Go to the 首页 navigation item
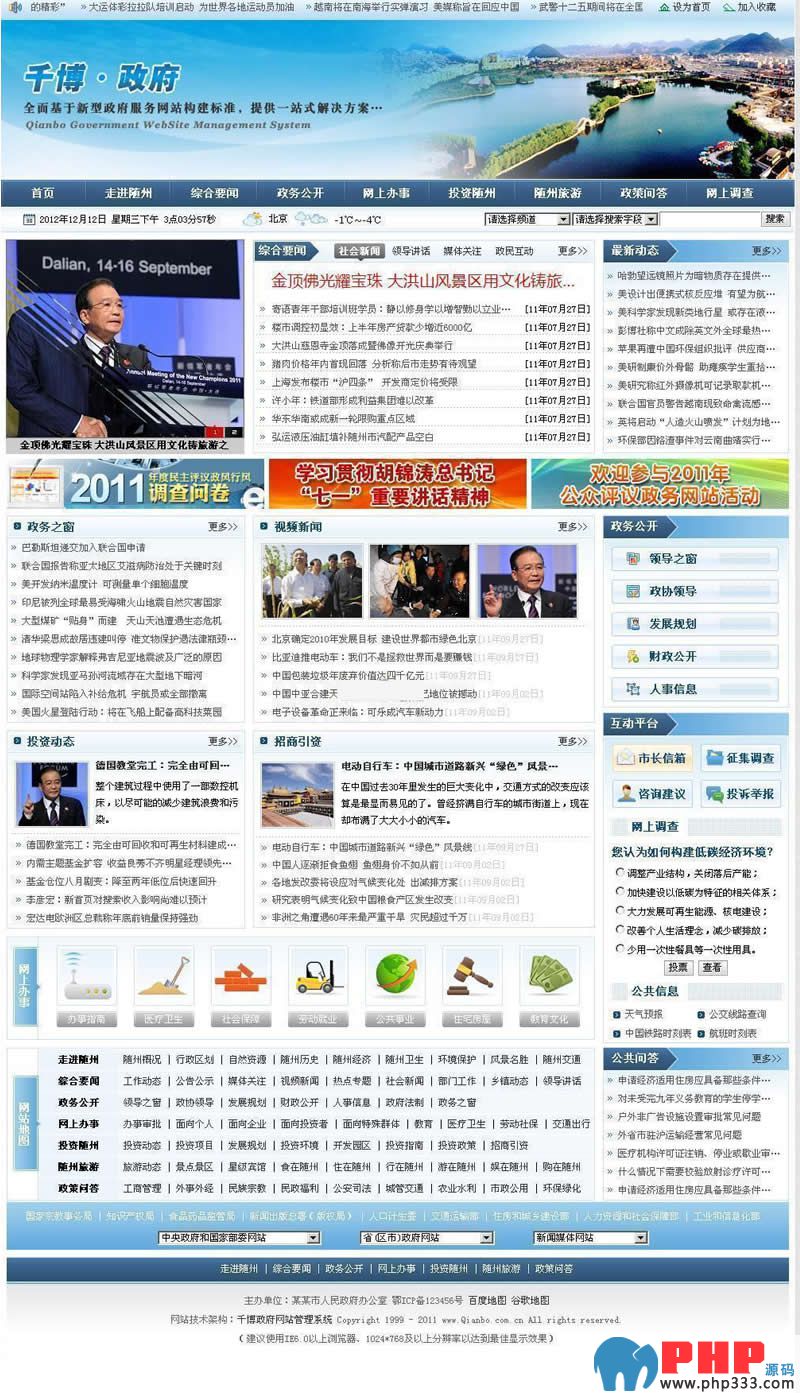This screenshot has height=1393, width=800. tap(42, 193)
